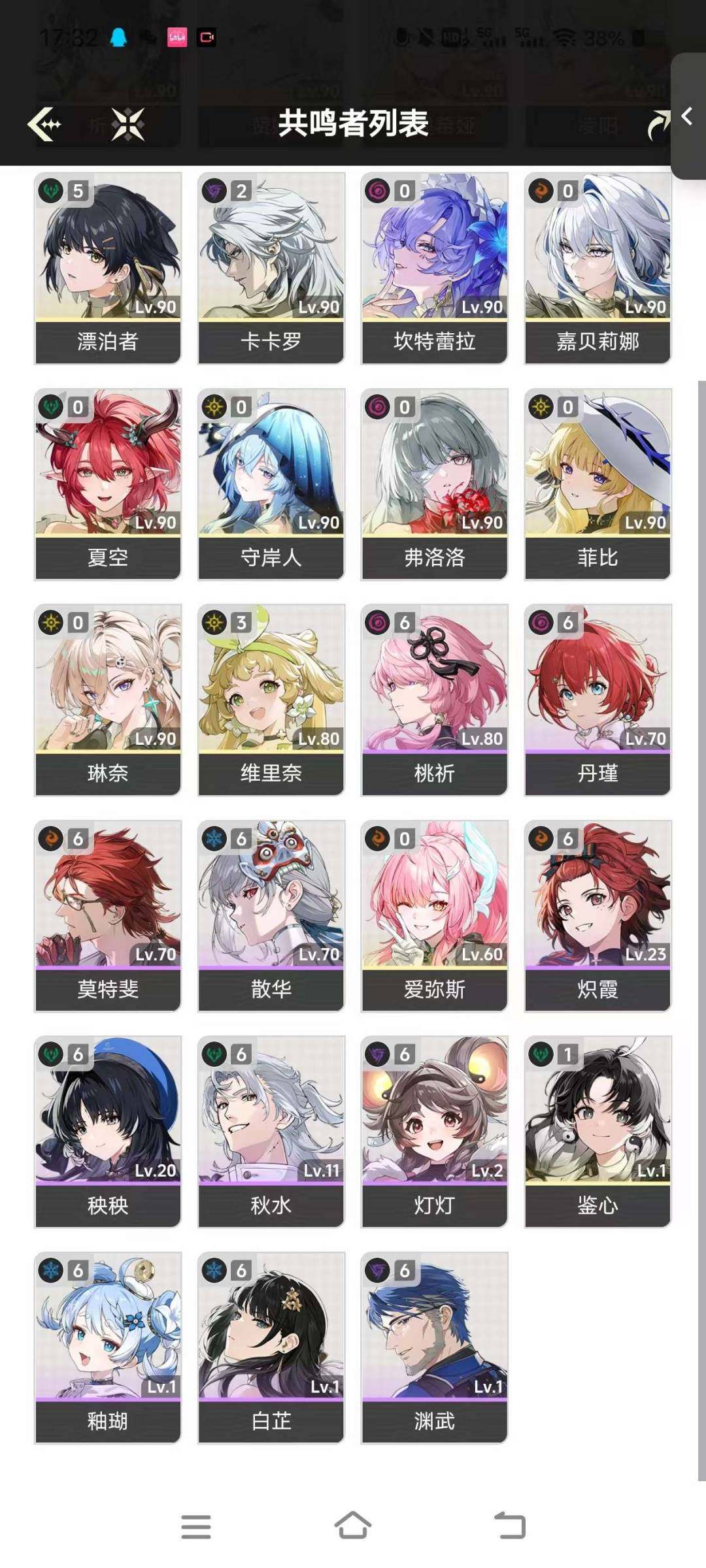This screenshot has height=1568, width=706.
Task: Tap the 夏空 resonator card
Action: (x=108, y=484)
